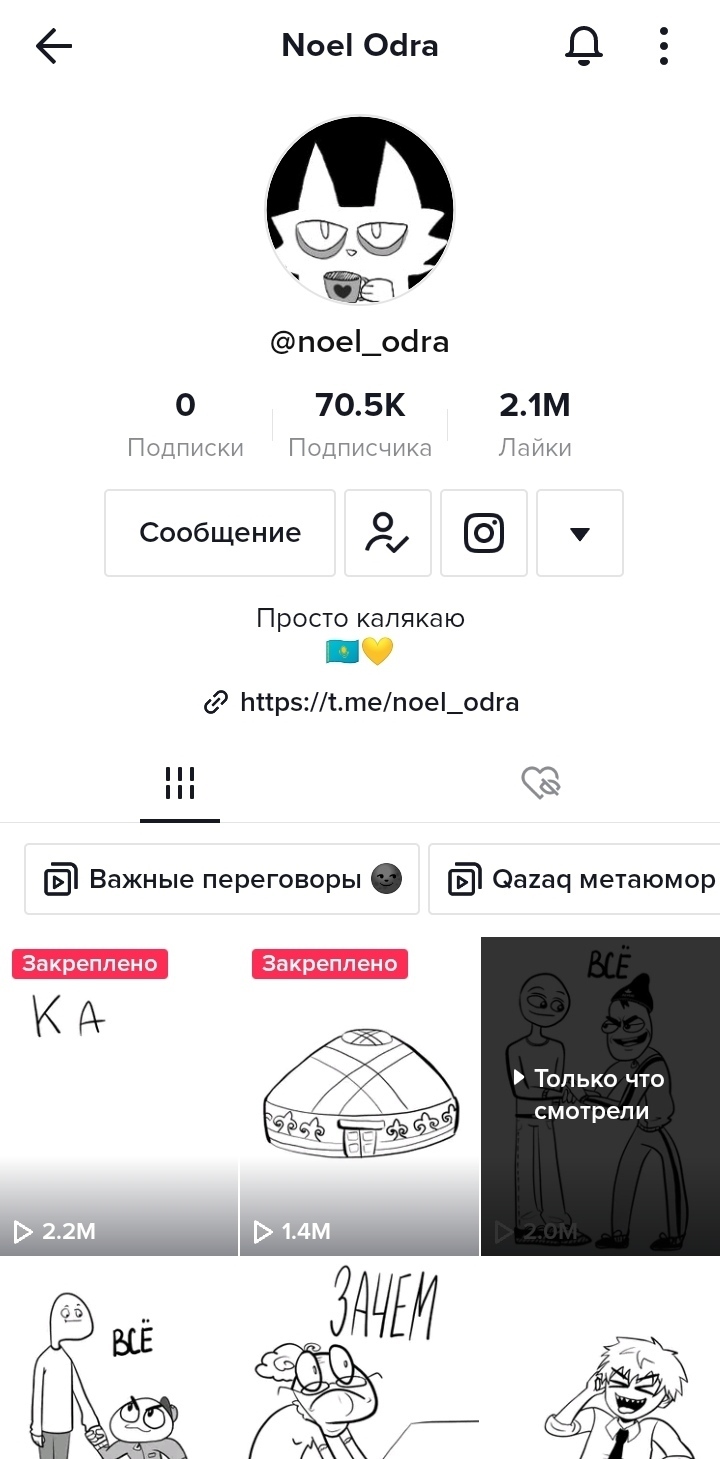This screenshot has width=720, height=1459.
Task: Open the notifications bell
Action: click(x=584, y=46)
